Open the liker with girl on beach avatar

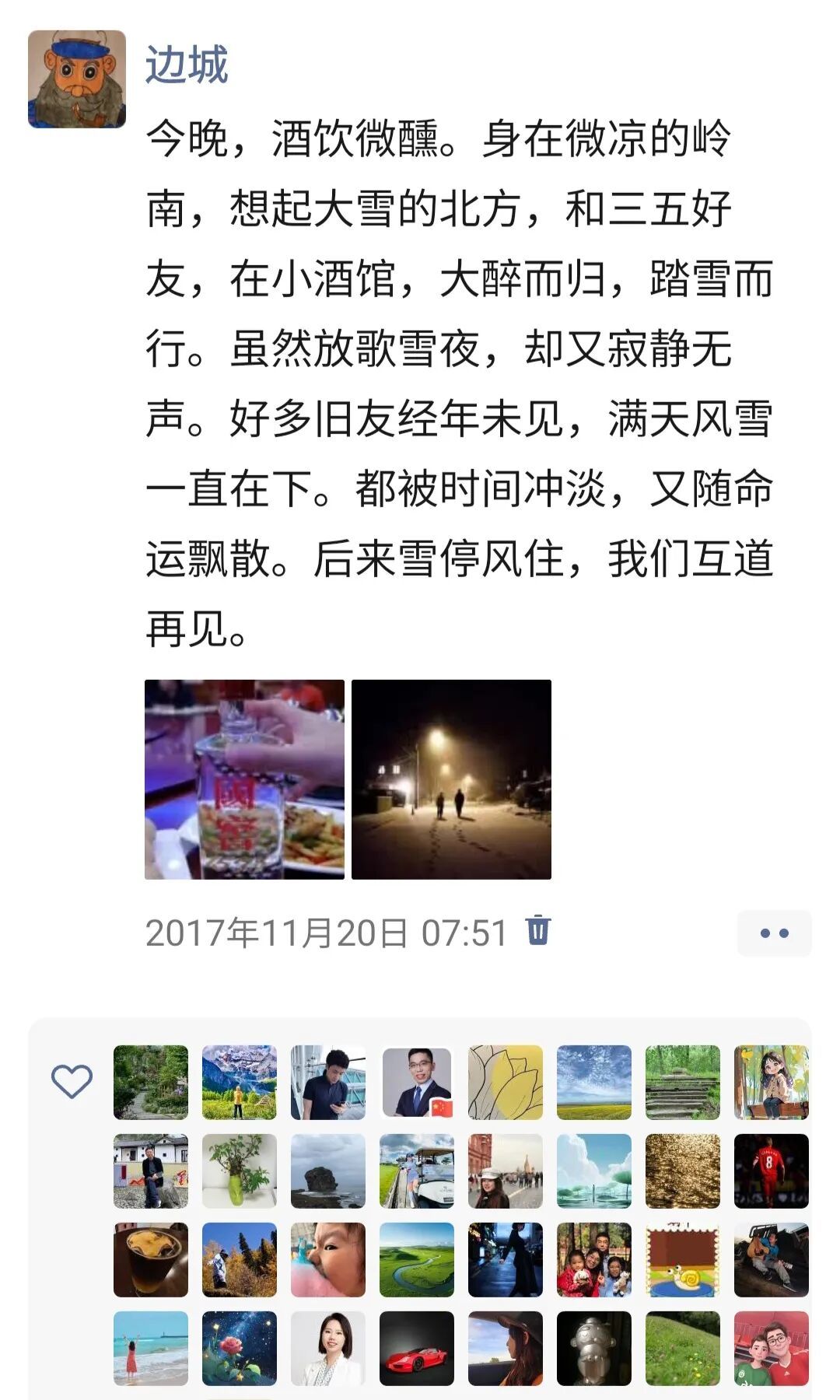(151, 1348)
